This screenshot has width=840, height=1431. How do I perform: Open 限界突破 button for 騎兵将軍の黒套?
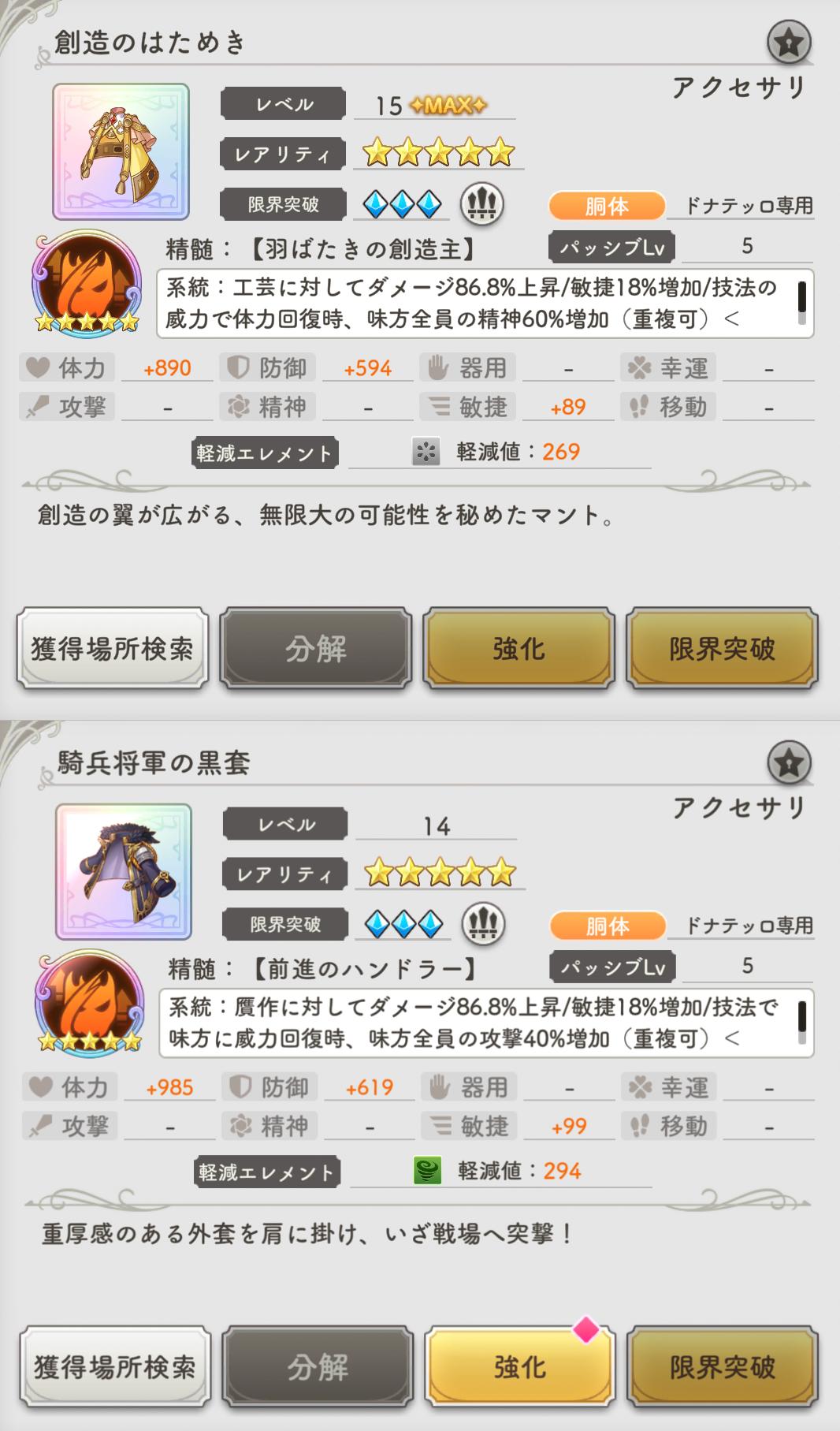pos(723,1368)
